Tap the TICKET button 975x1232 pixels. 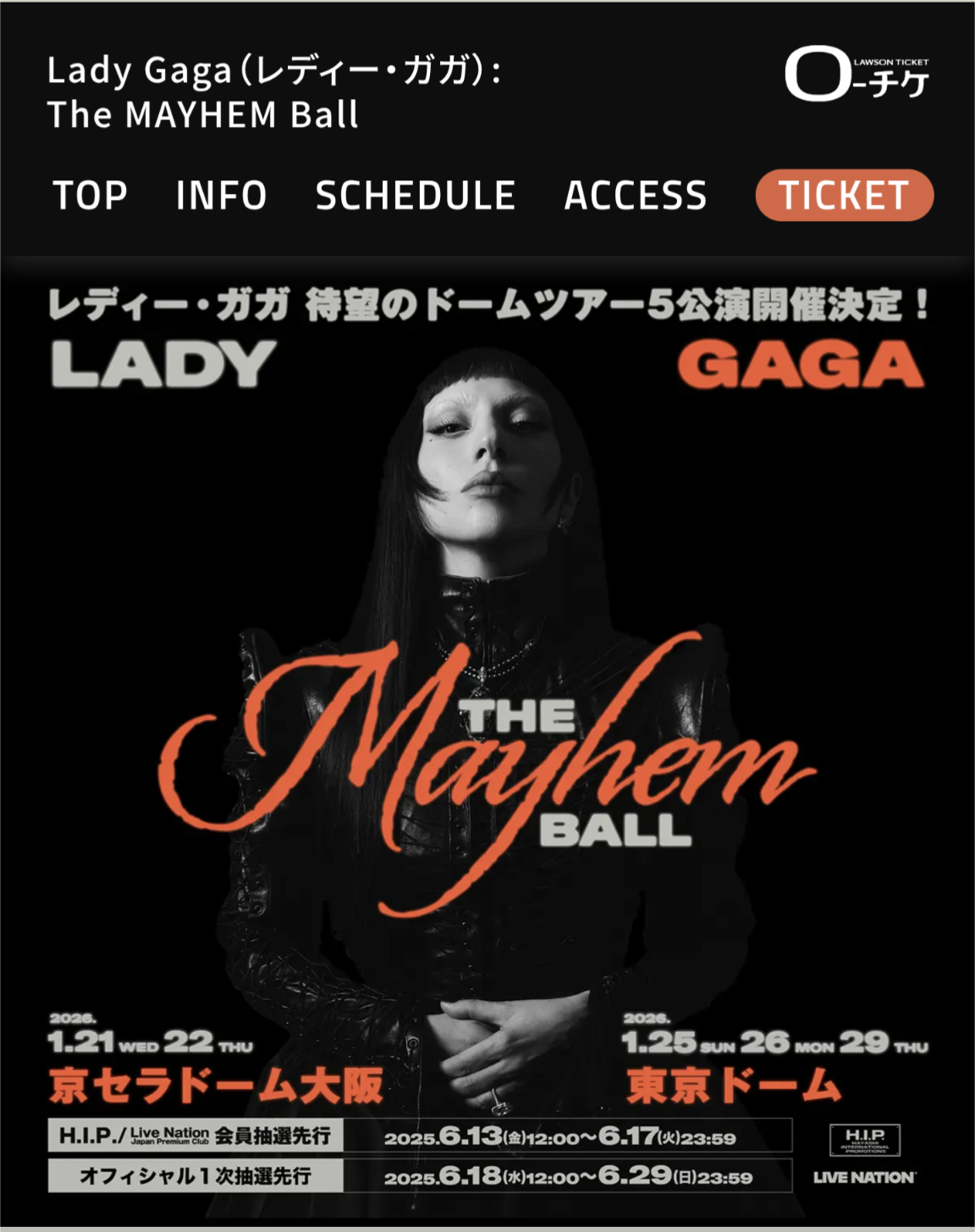click(x=844, y=196)
